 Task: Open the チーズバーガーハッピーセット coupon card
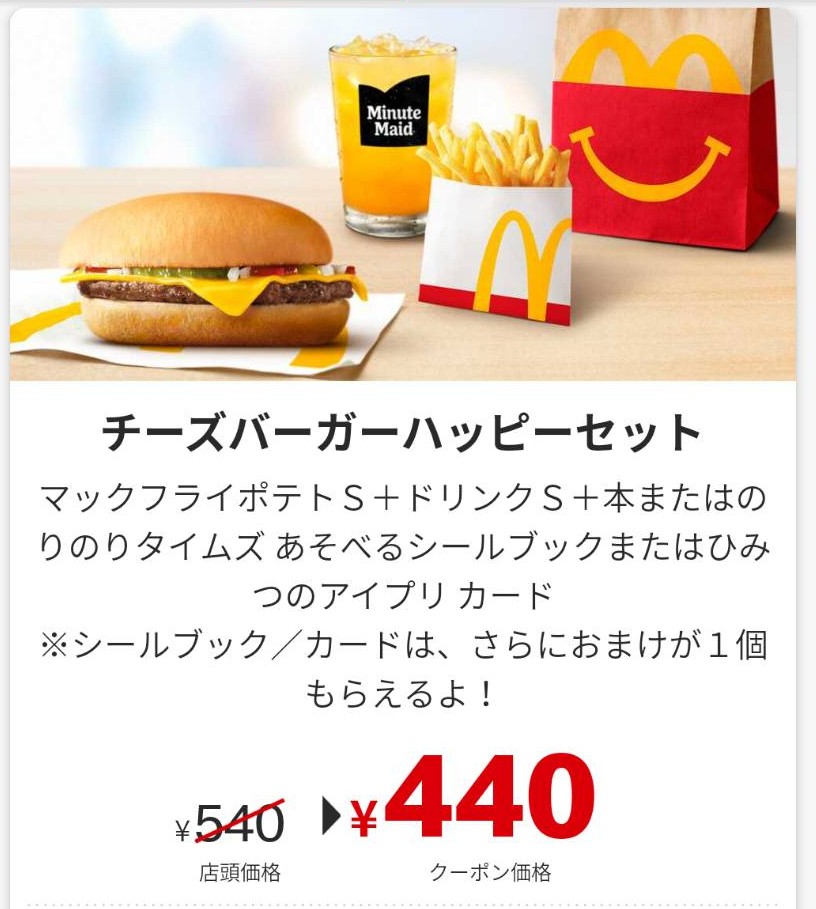(403, 433)
